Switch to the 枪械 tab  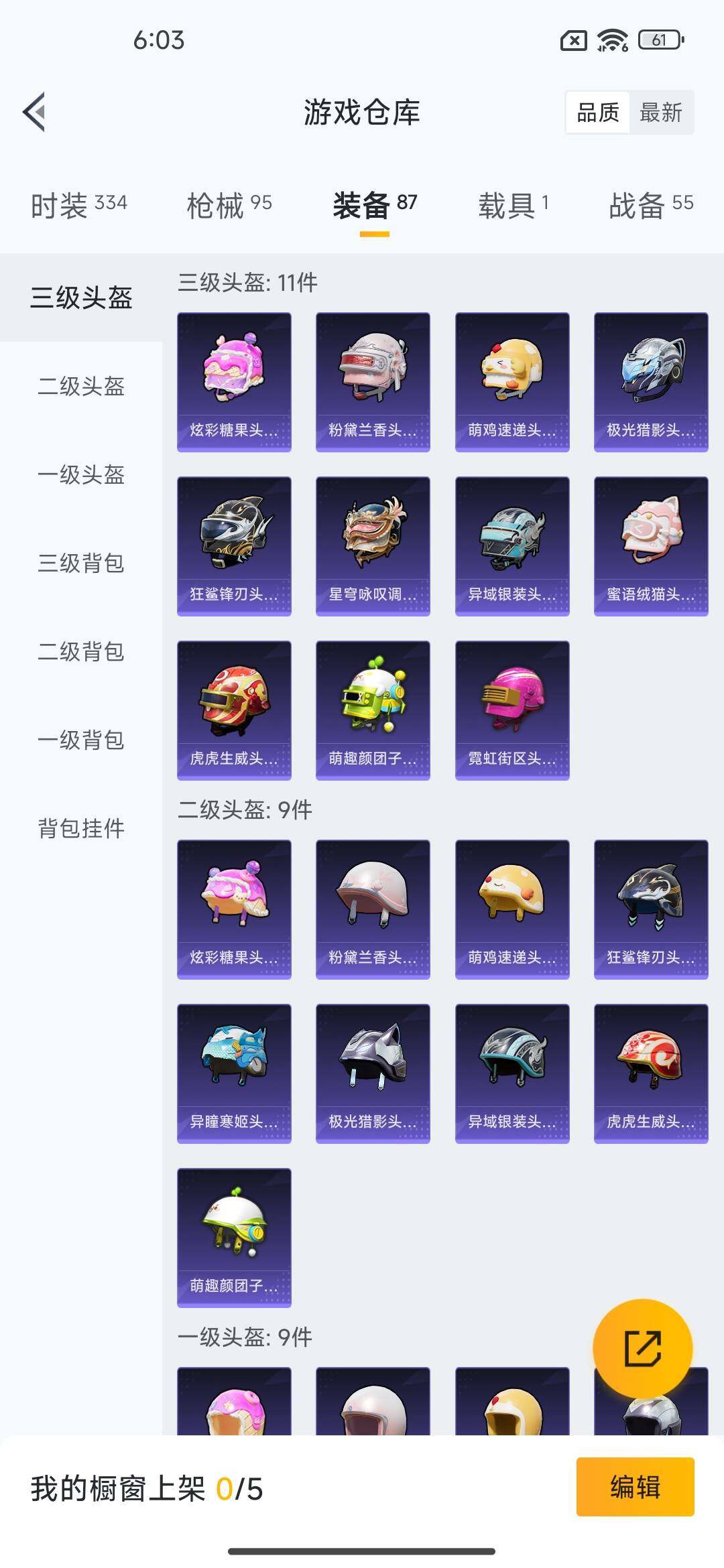pyautogui.click(x=229, y=205)
